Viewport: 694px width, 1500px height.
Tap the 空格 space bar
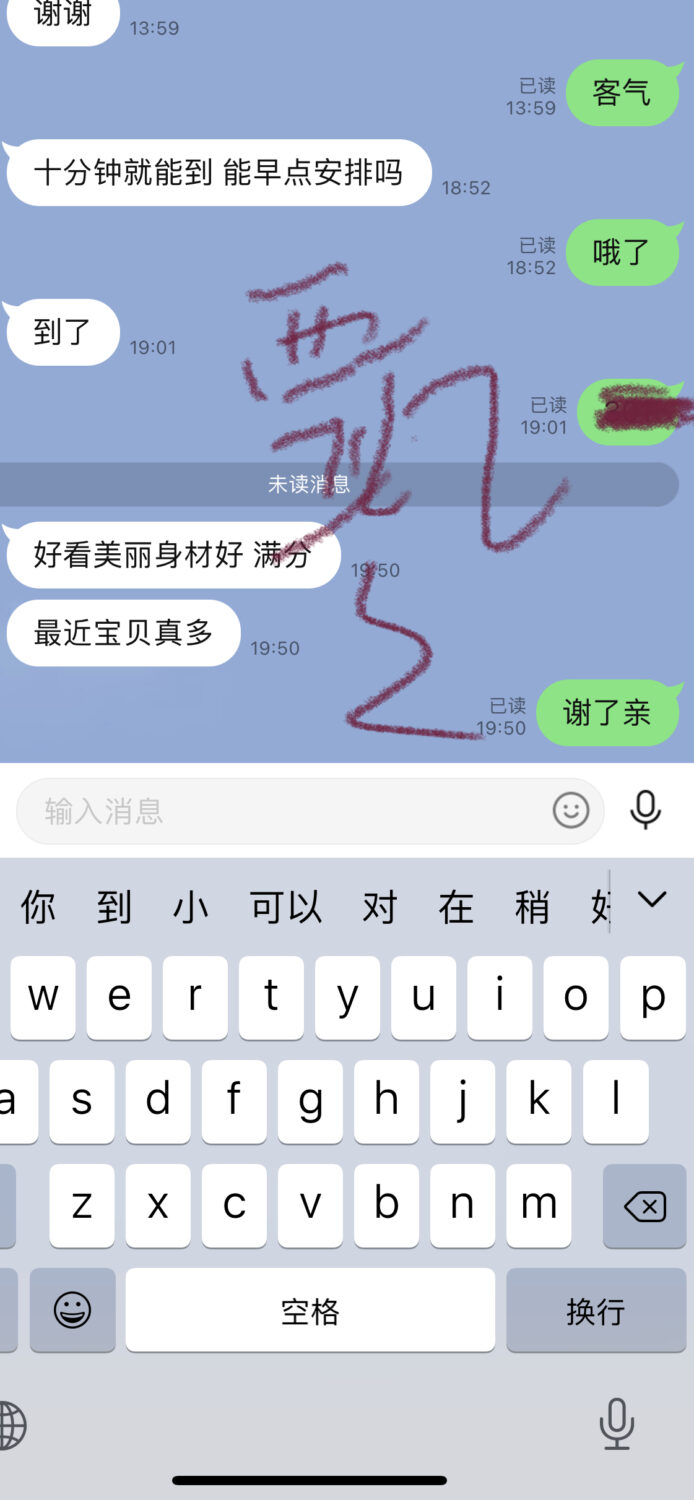(x=310, y=1311)
